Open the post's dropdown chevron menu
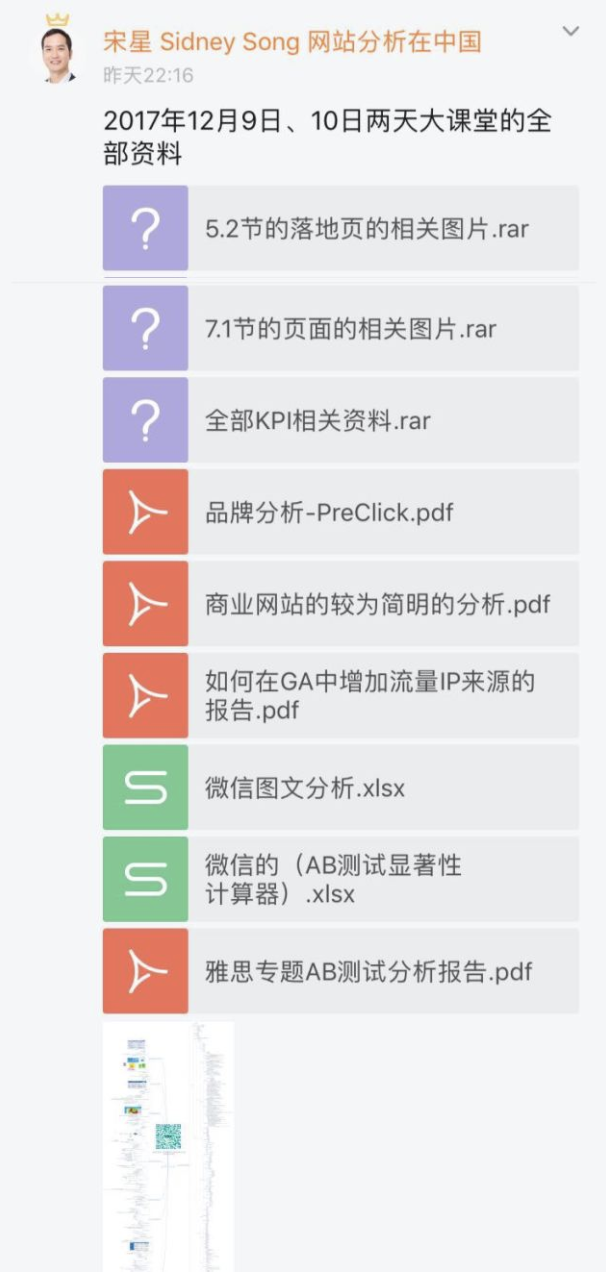The height and width of the screenshot is (1272, 606). click(x=570, y=32)
